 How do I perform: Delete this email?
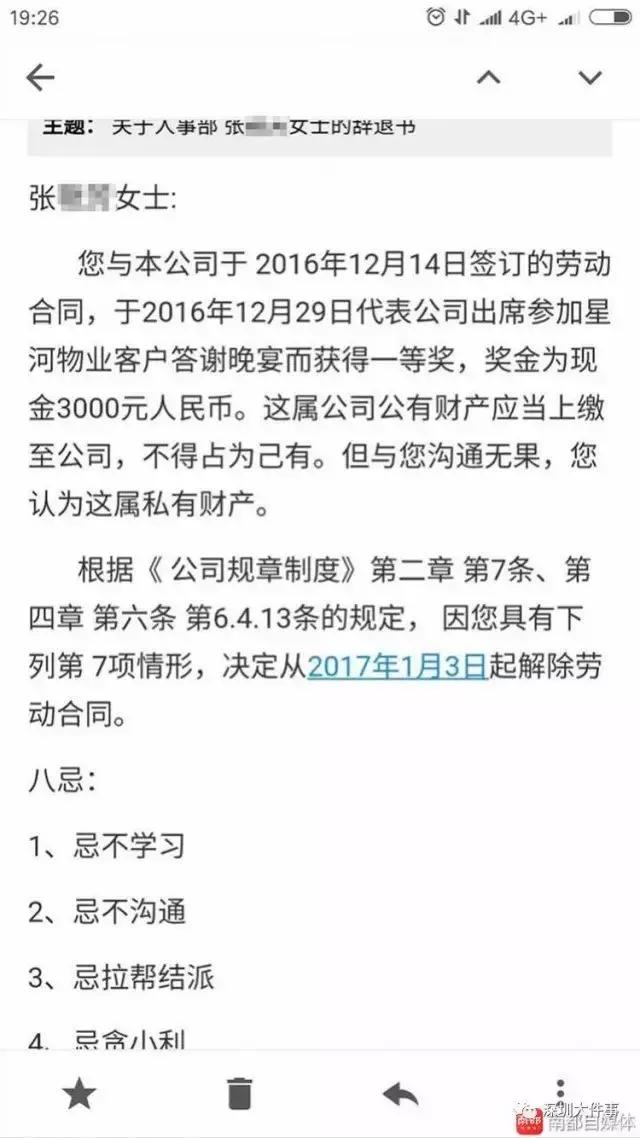coord(239,1094)
